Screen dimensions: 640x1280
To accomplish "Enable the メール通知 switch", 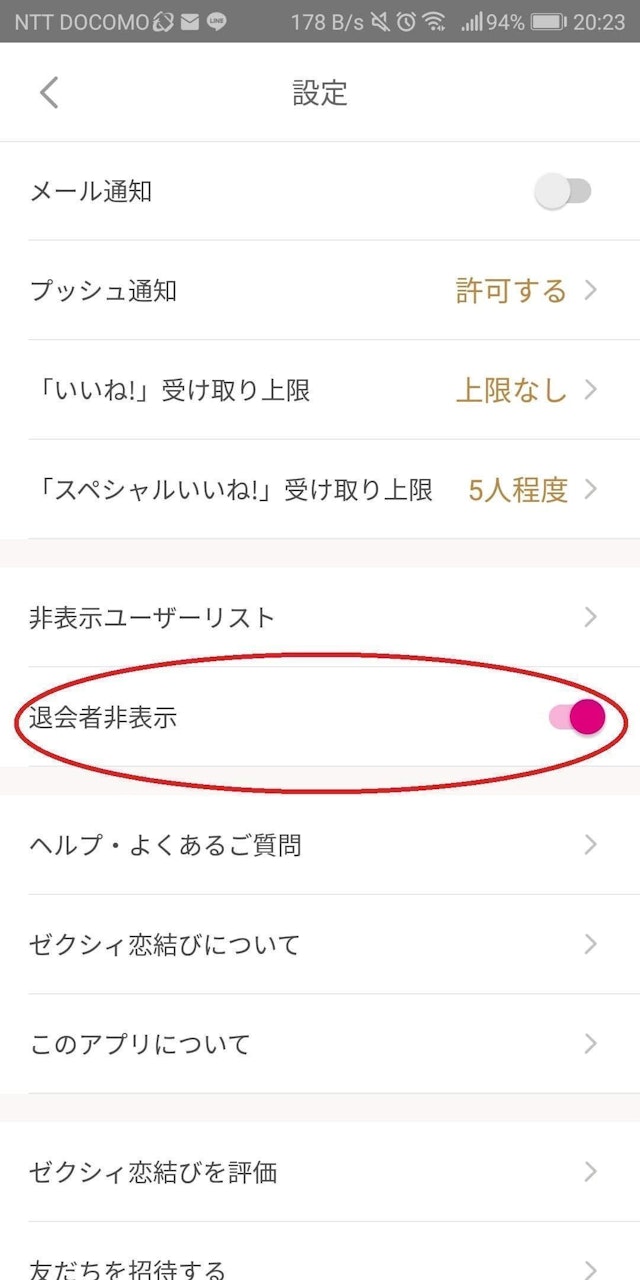I will coord(563,191).
